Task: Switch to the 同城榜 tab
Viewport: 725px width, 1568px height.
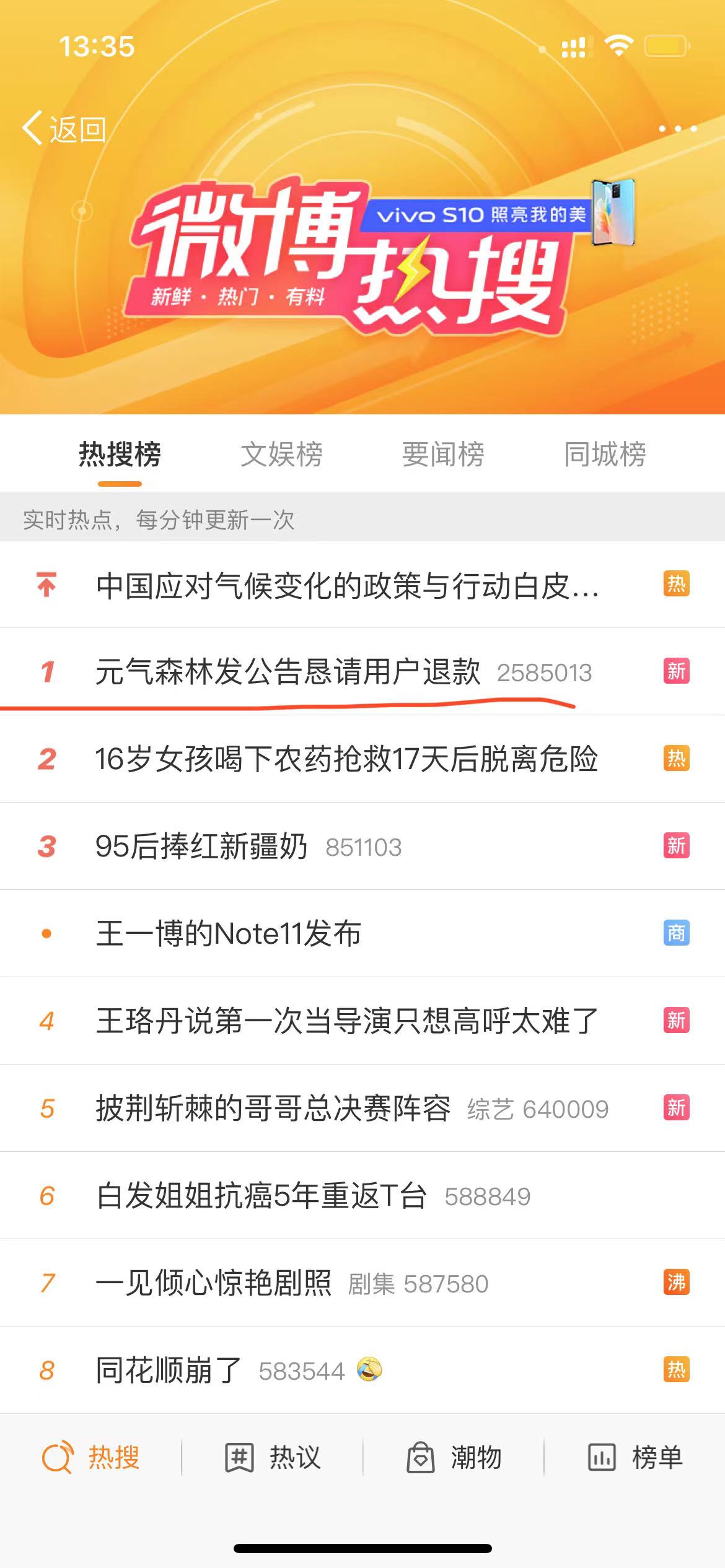Action: click(605, 455)
